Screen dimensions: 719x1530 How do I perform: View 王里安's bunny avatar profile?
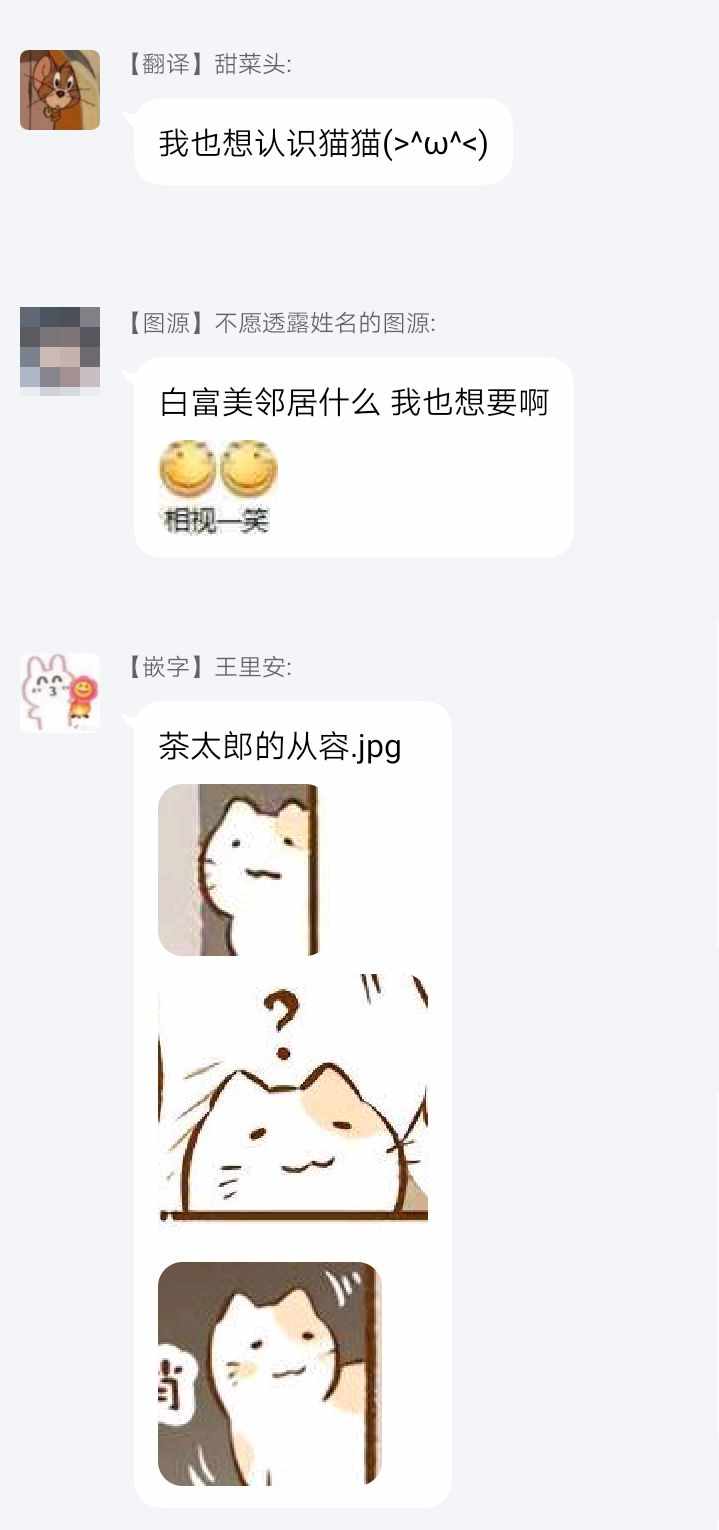pyautogui.click(x=60, y=692)
